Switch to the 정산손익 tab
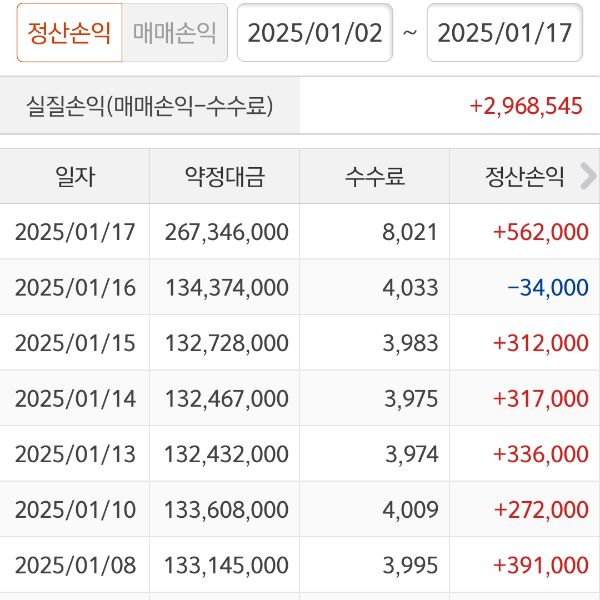The height and width of the screenshot is (600, 600). [x=69, y=33]
